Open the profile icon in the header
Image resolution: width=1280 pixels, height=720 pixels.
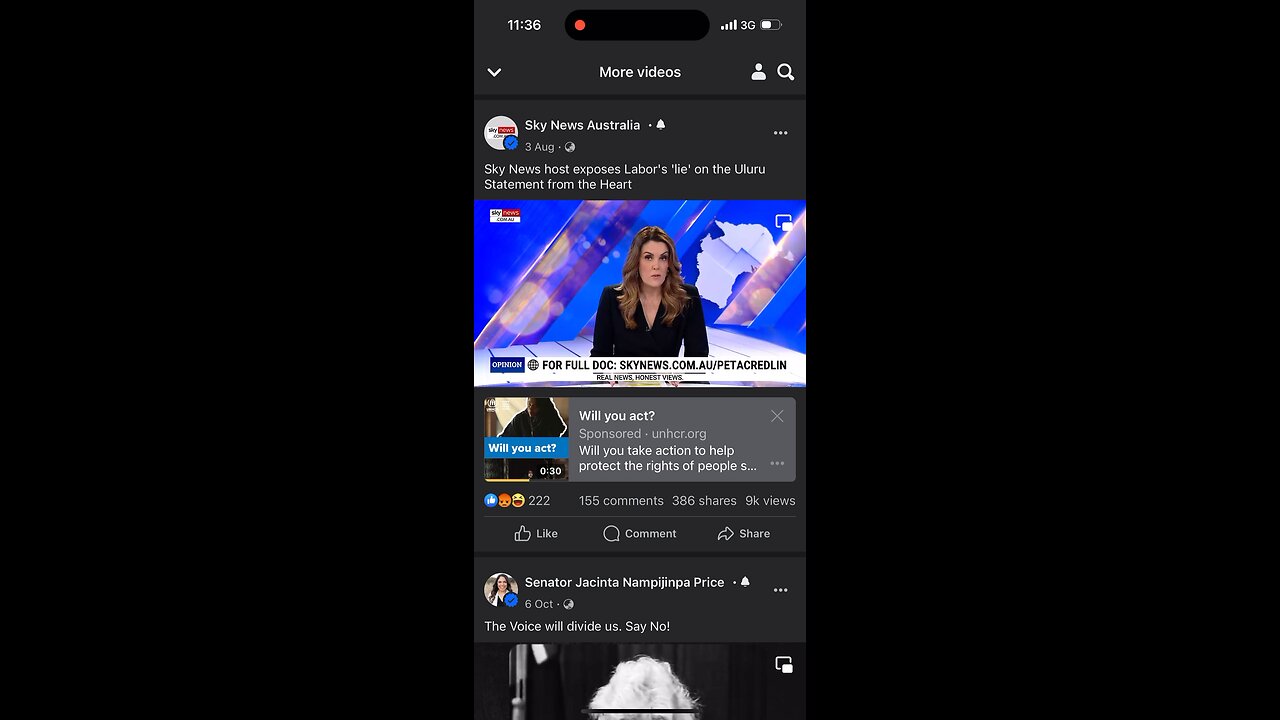coord(758,72)
